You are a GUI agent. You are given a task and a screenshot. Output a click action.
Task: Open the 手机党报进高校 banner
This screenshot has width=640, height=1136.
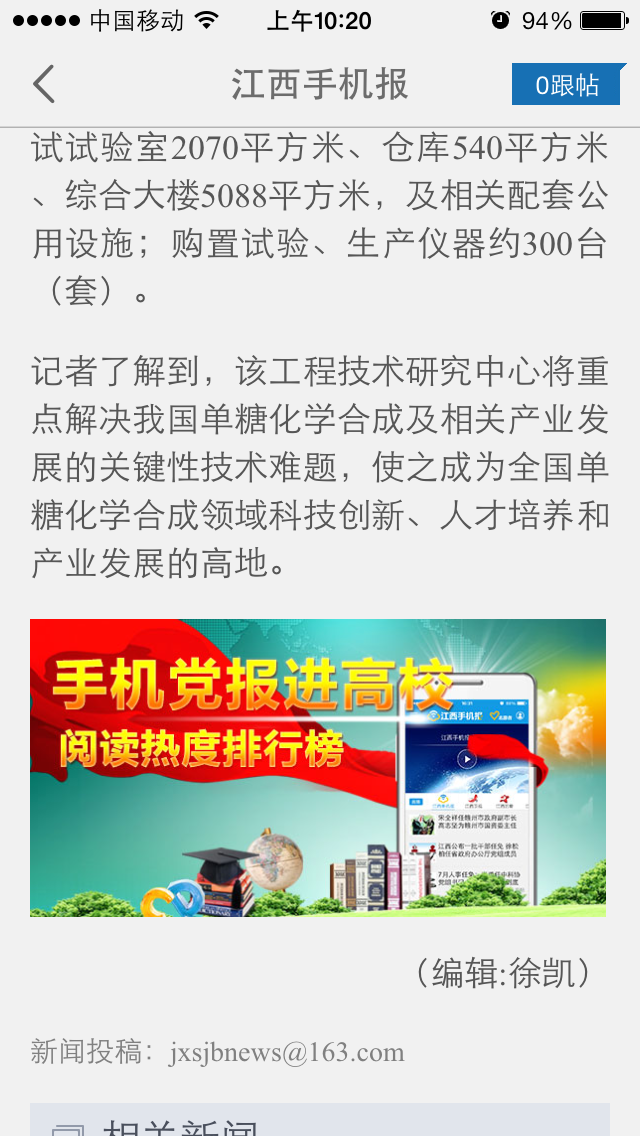coord(318,767)
